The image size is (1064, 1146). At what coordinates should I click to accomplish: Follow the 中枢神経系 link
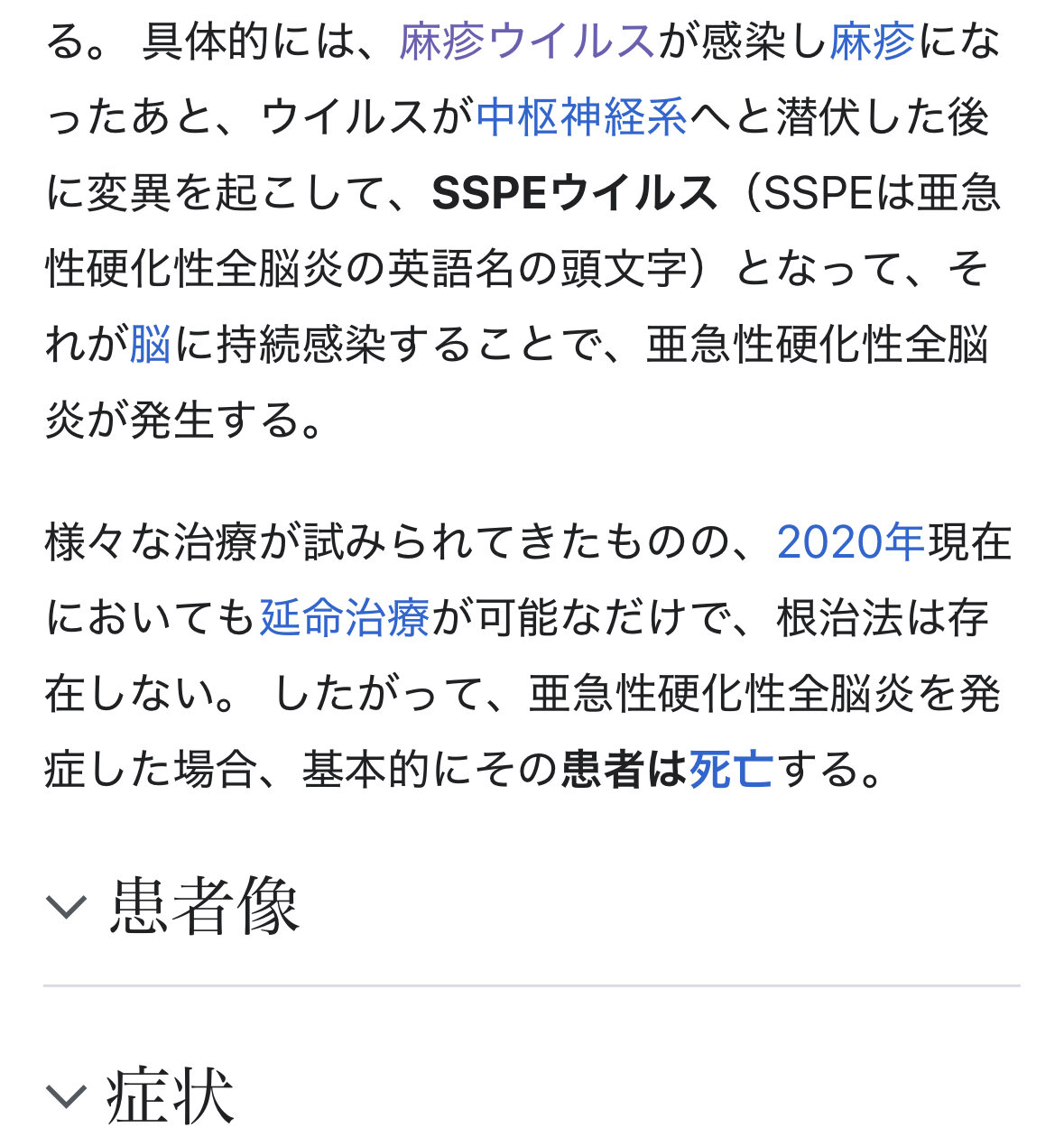click(x=582, y=117)
